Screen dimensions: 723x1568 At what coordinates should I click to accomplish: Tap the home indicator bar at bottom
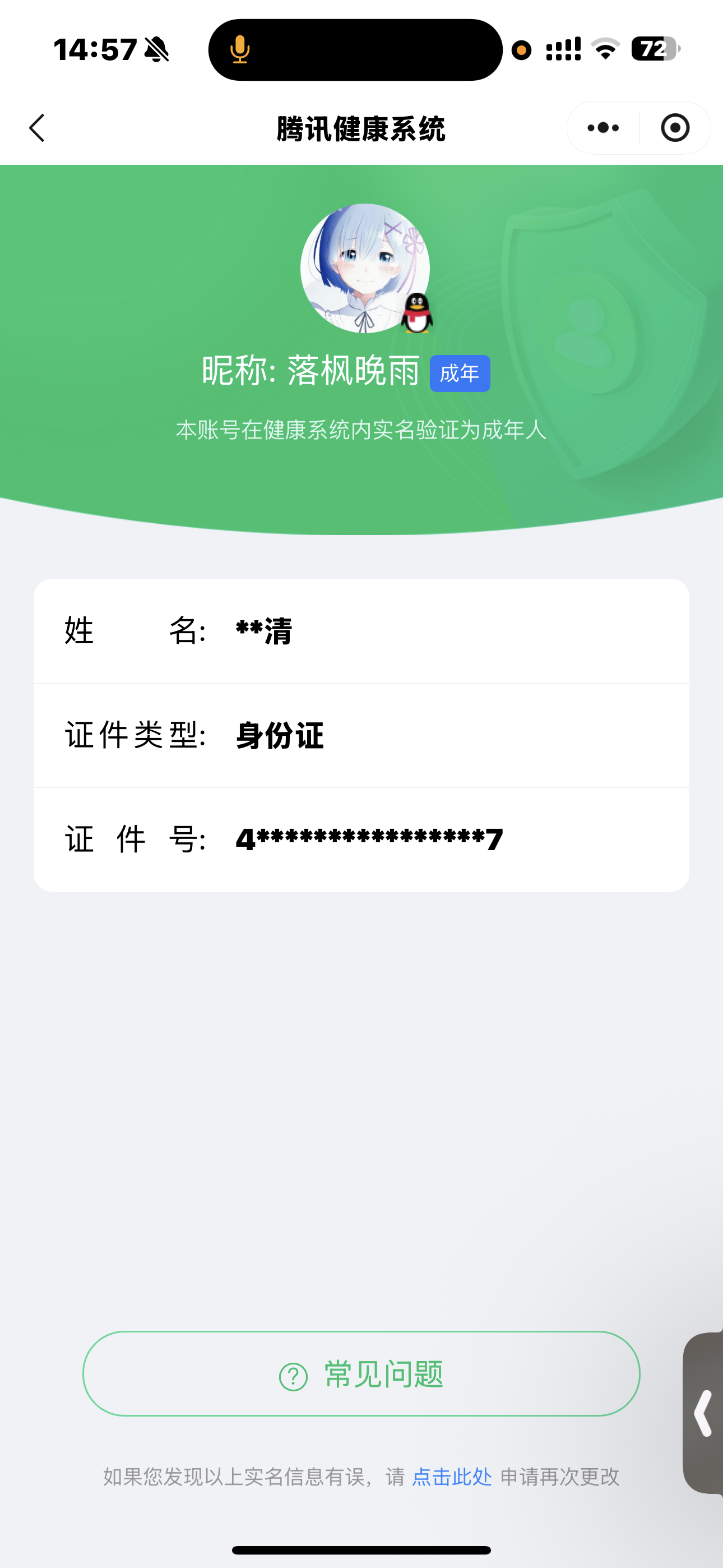(361, 1548)
